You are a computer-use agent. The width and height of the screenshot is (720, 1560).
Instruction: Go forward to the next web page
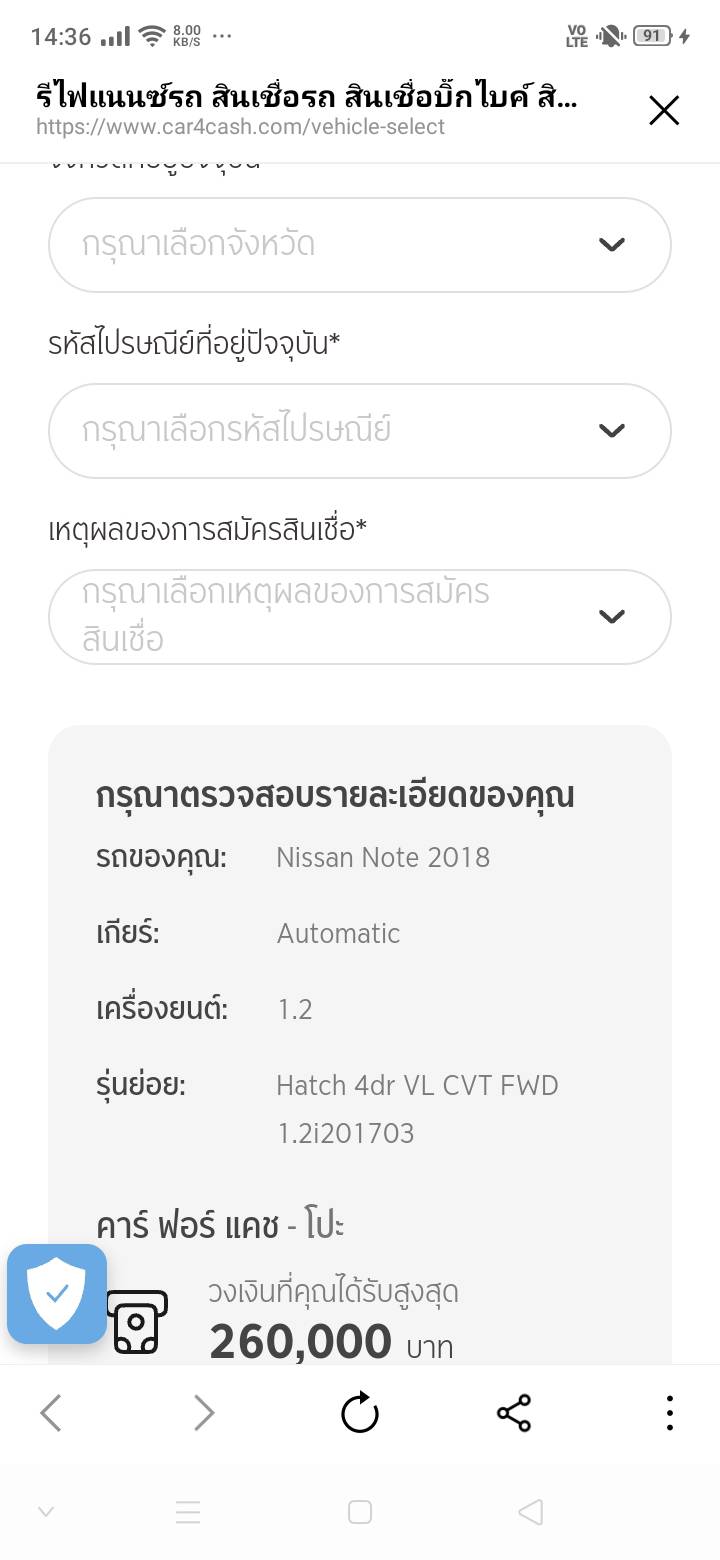click(x=204, y=1413)
